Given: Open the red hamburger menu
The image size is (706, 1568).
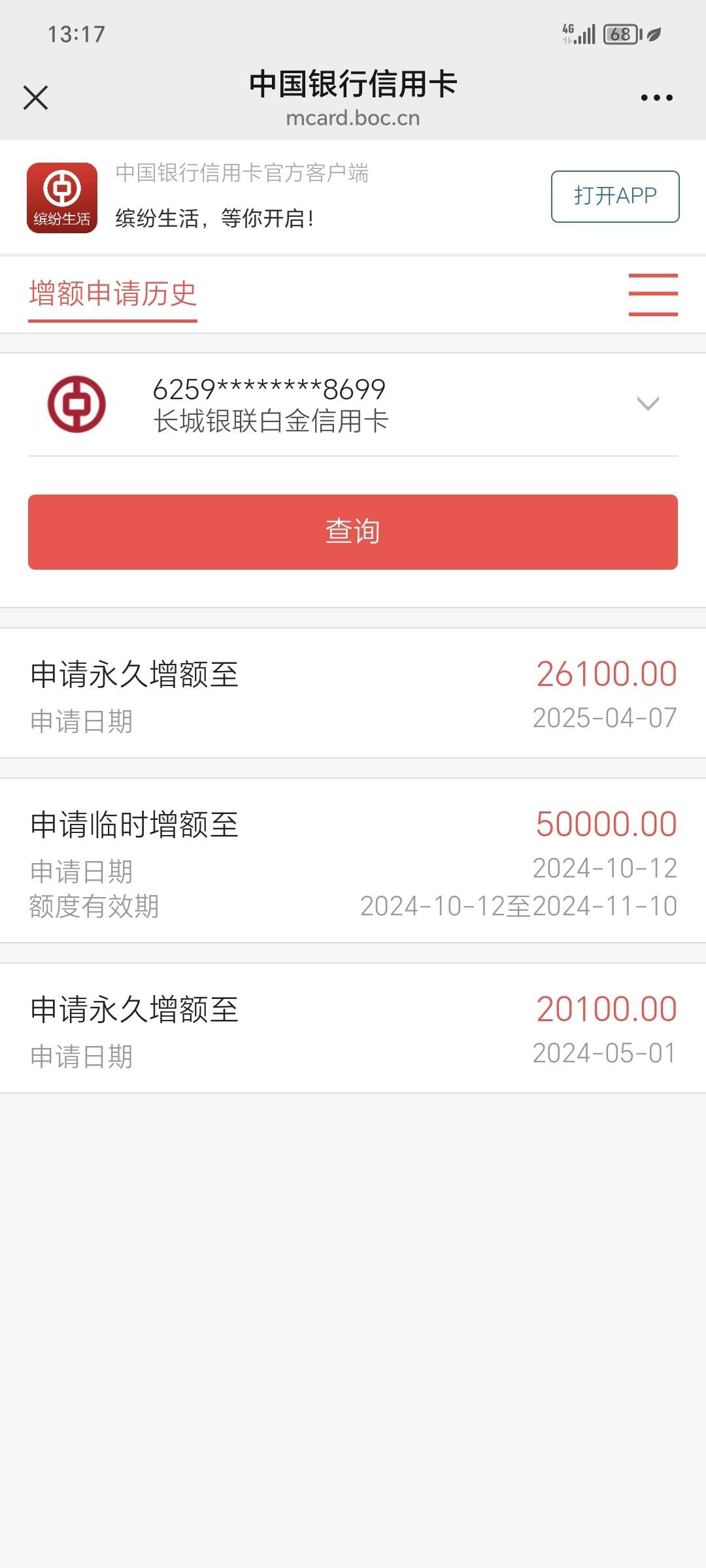Looking at the screenshot, I should 653,295.
